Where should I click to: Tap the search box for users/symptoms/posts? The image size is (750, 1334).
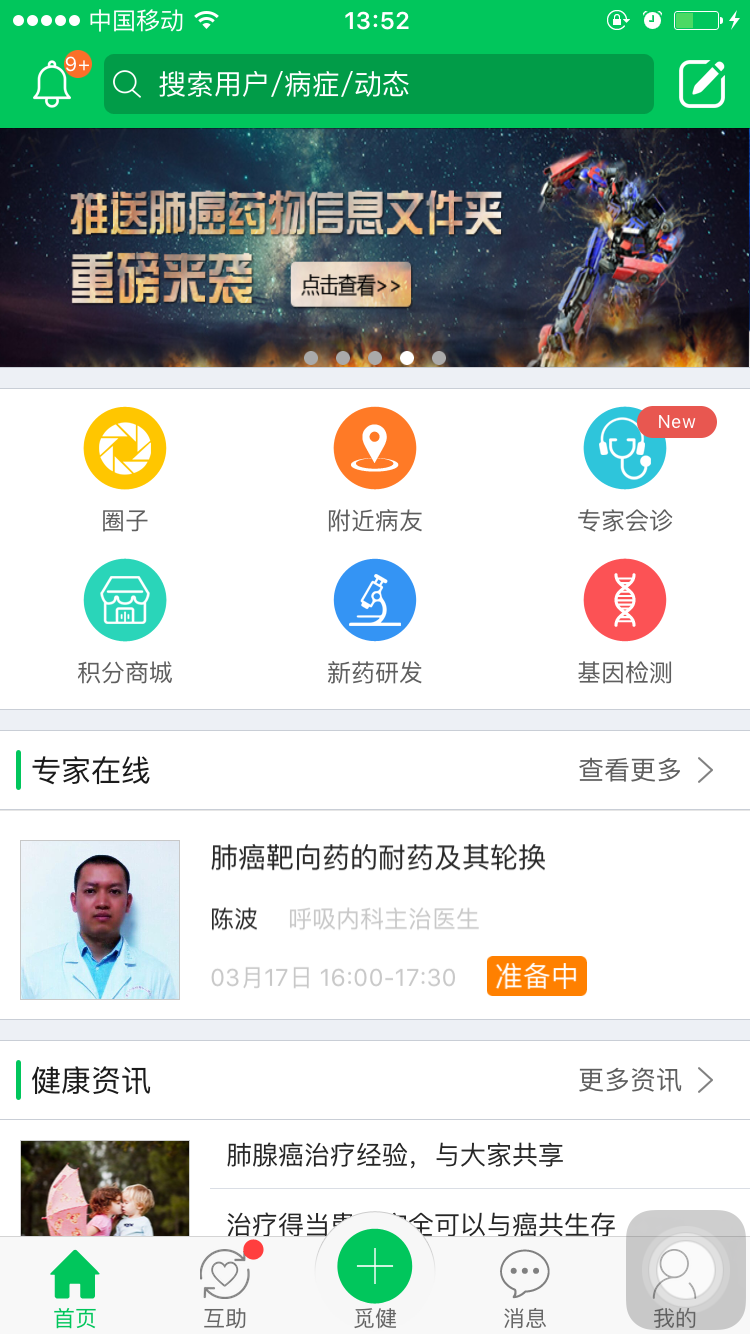(378, 84)
